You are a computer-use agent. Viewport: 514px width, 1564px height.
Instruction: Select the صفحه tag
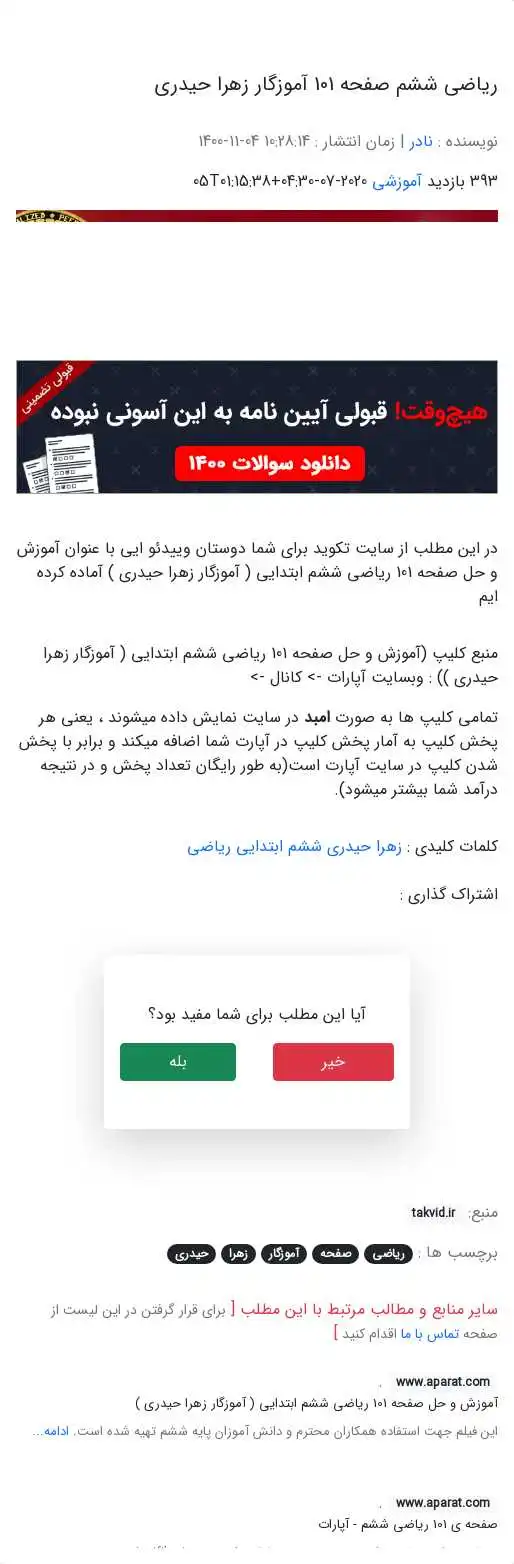pos(334,1253)
